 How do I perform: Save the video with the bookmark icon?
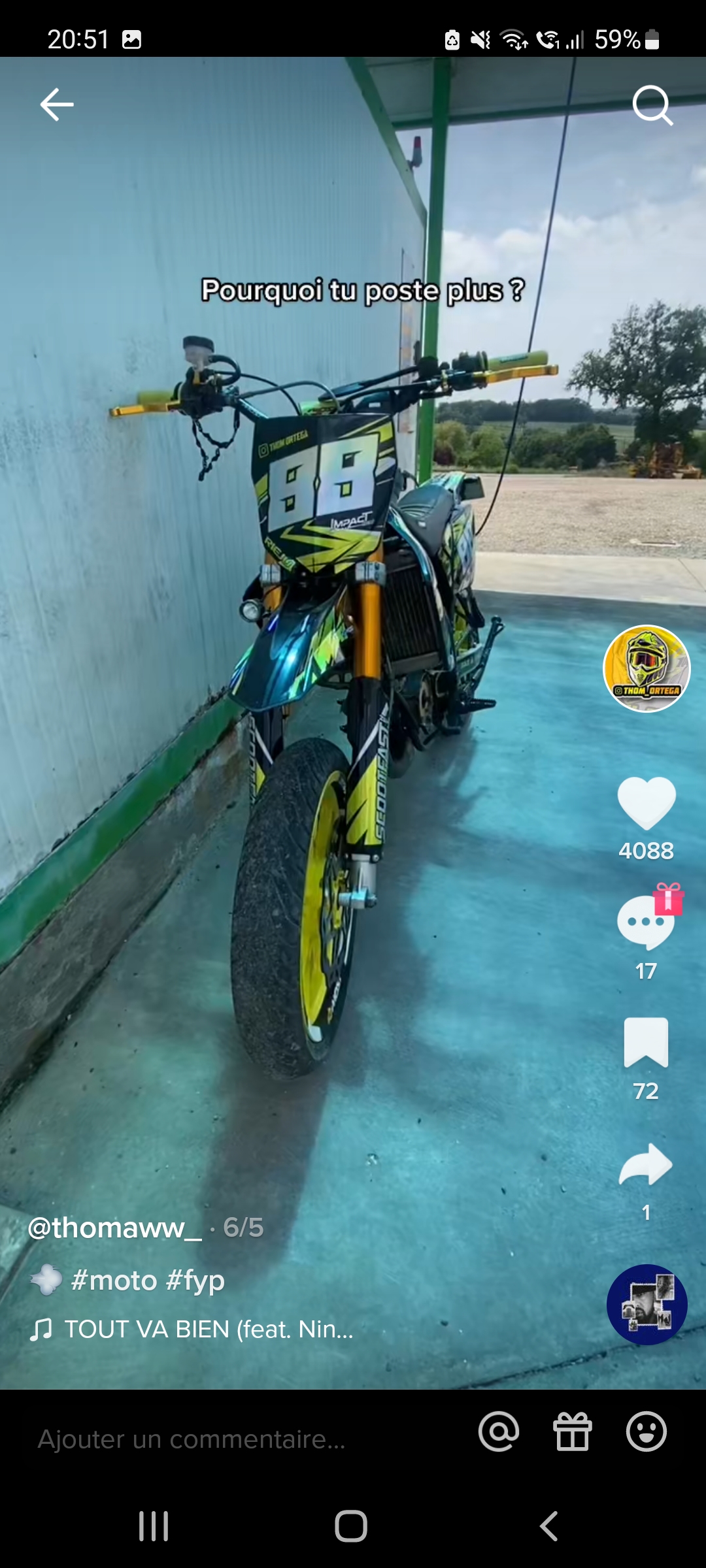646,1043
